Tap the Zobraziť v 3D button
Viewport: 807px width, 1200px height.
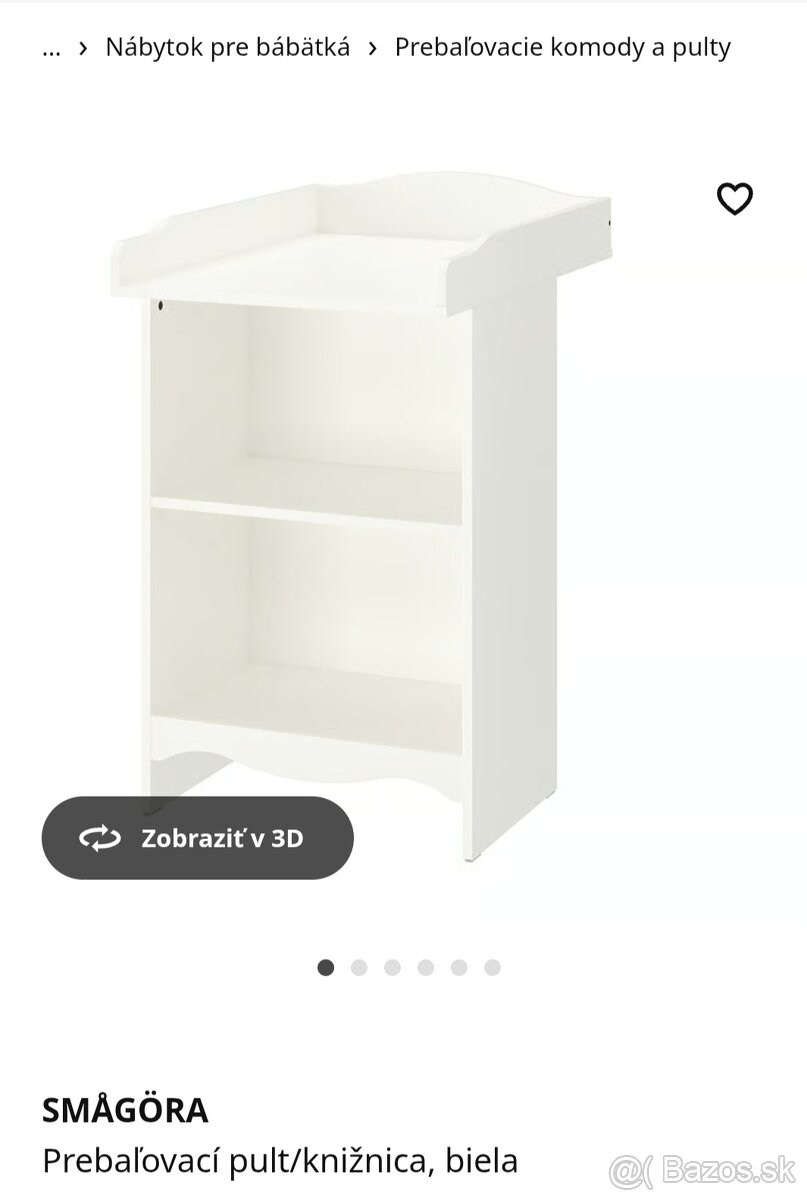tap(198, 838)
